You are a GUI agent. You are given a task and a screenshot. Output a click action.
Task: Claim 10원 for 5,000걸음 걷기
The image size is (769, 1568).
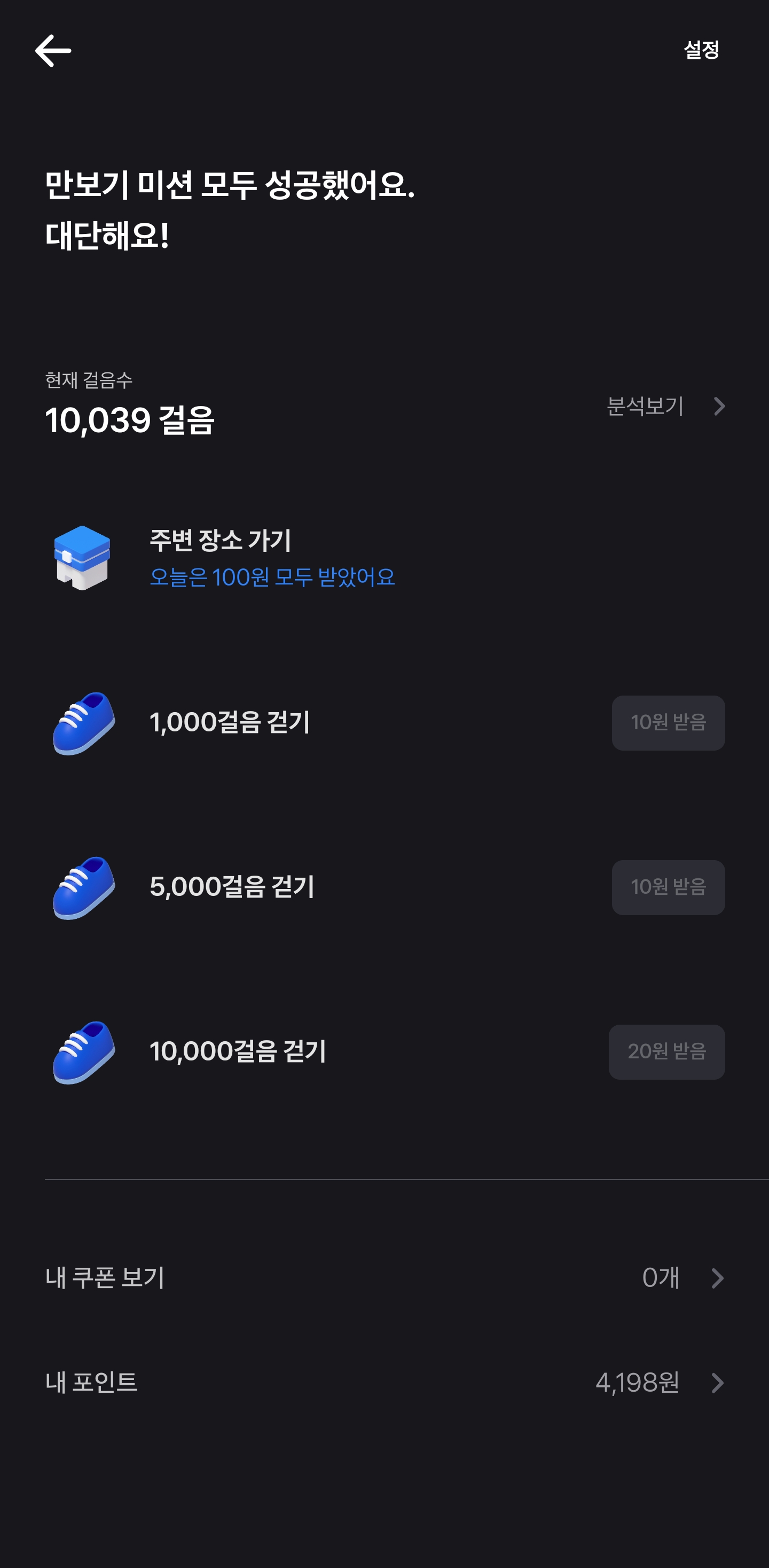point(668,887)
